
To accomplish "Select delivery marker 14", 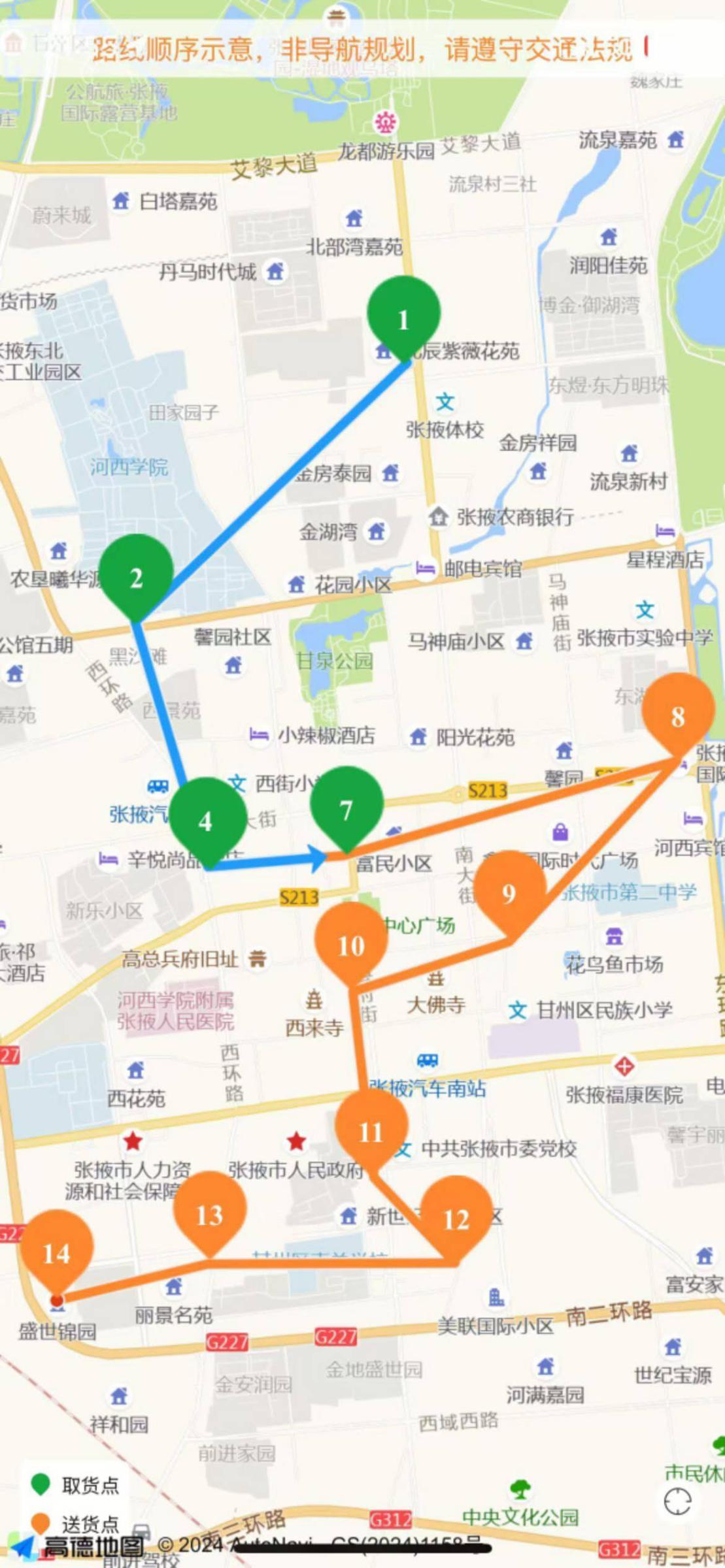I will point(56,1250).
